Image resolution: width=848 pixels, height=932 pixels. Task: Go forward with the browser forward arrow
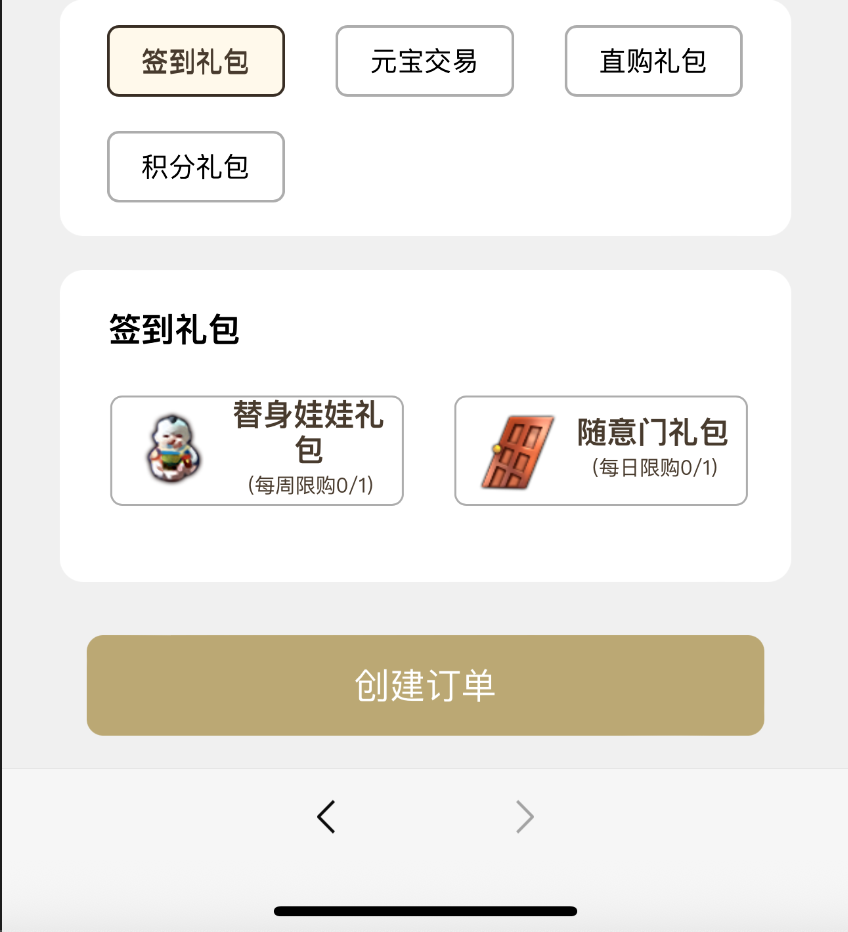[x=524, y=817]
